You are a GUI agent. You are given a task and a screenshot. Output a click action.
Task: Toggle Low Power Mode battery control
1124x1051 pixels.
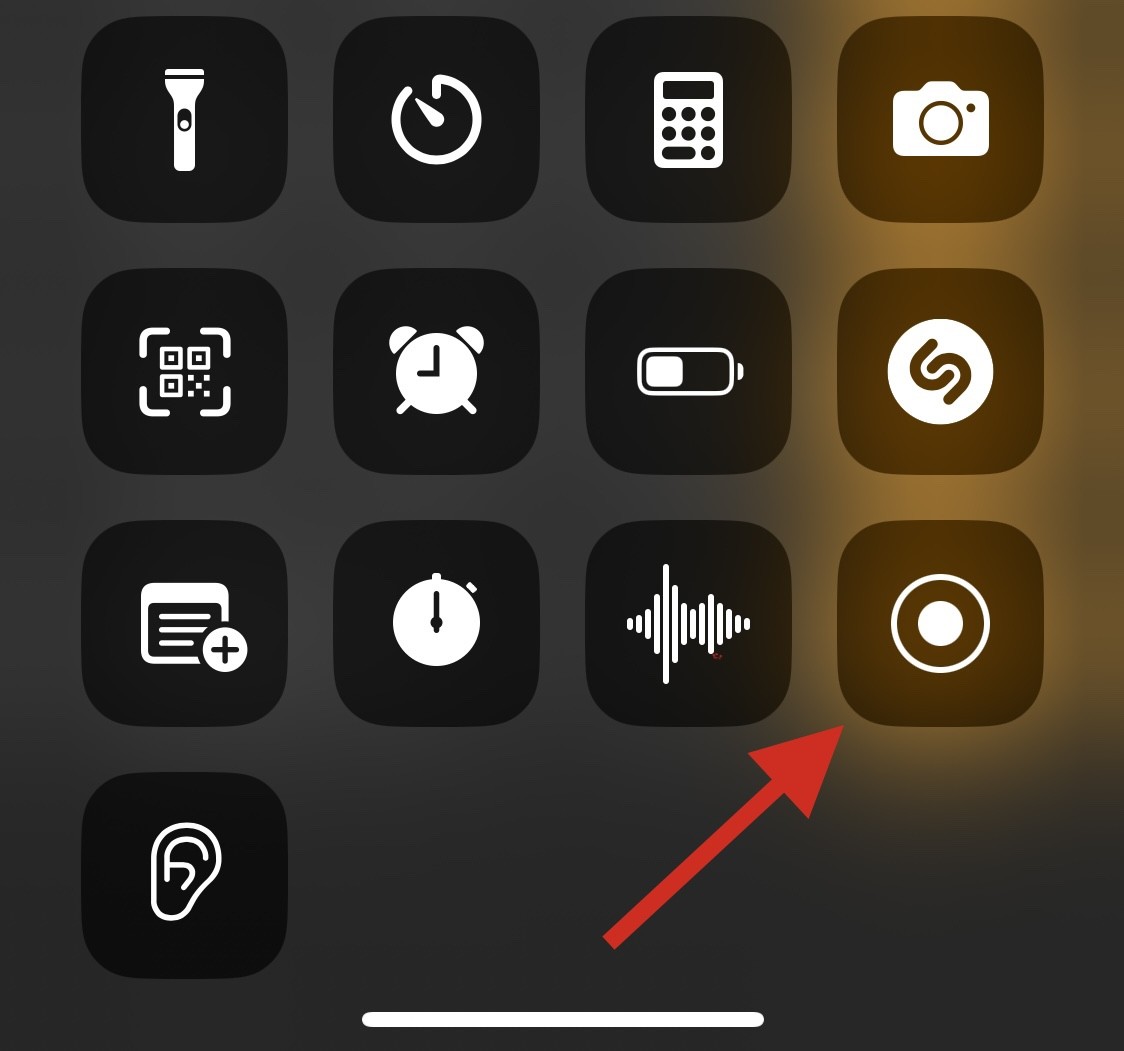[x=688, y=371]
